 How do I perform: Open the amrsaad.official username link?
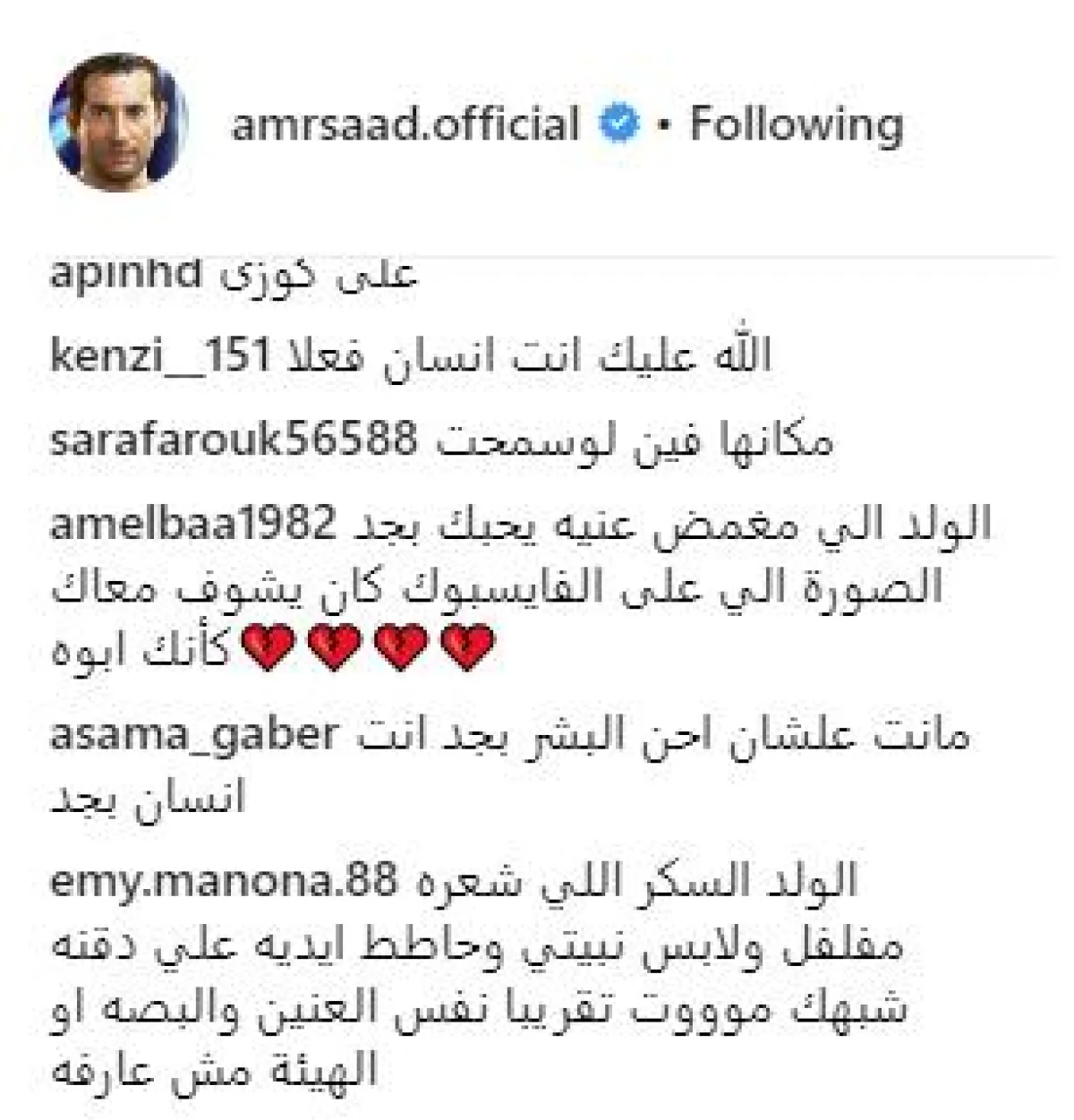[x=405, y=124]
